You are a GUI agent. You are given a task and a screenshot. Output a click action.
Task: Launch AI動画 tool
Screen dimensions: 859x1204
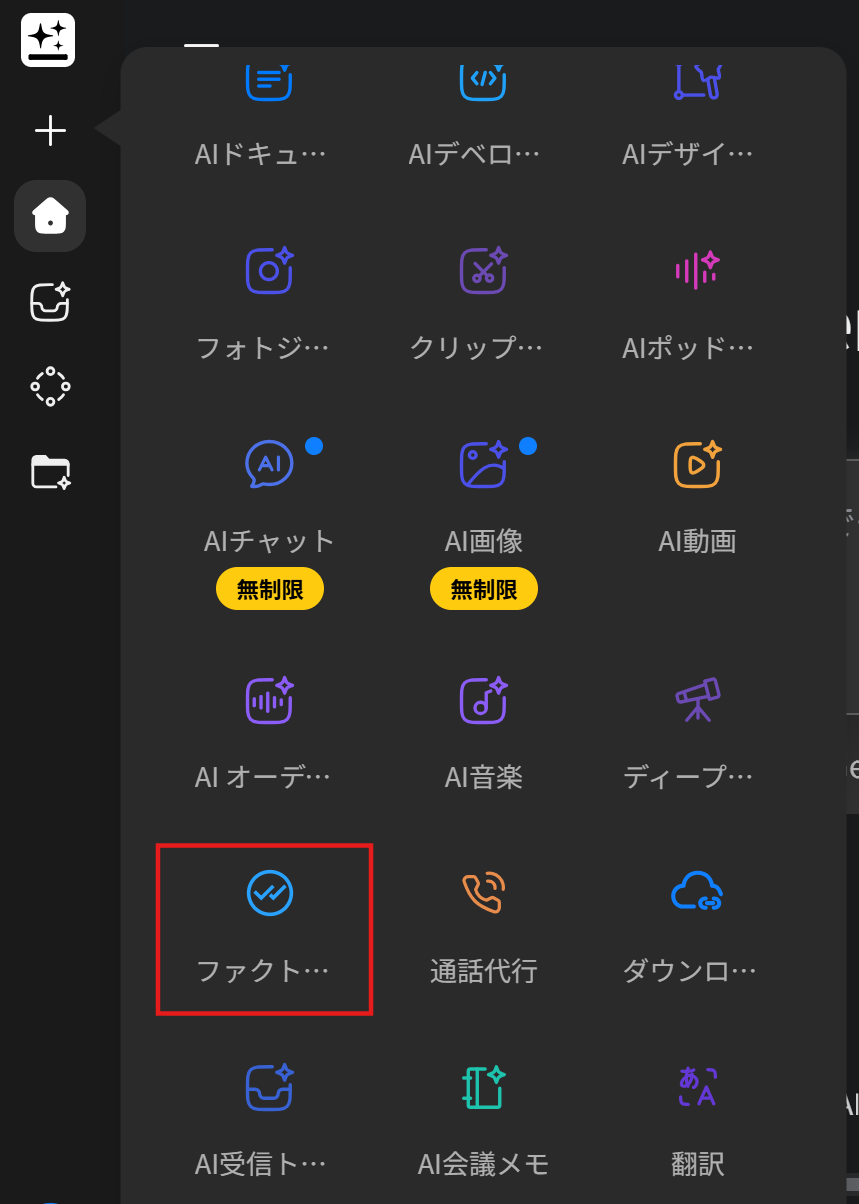click(697, 500)
